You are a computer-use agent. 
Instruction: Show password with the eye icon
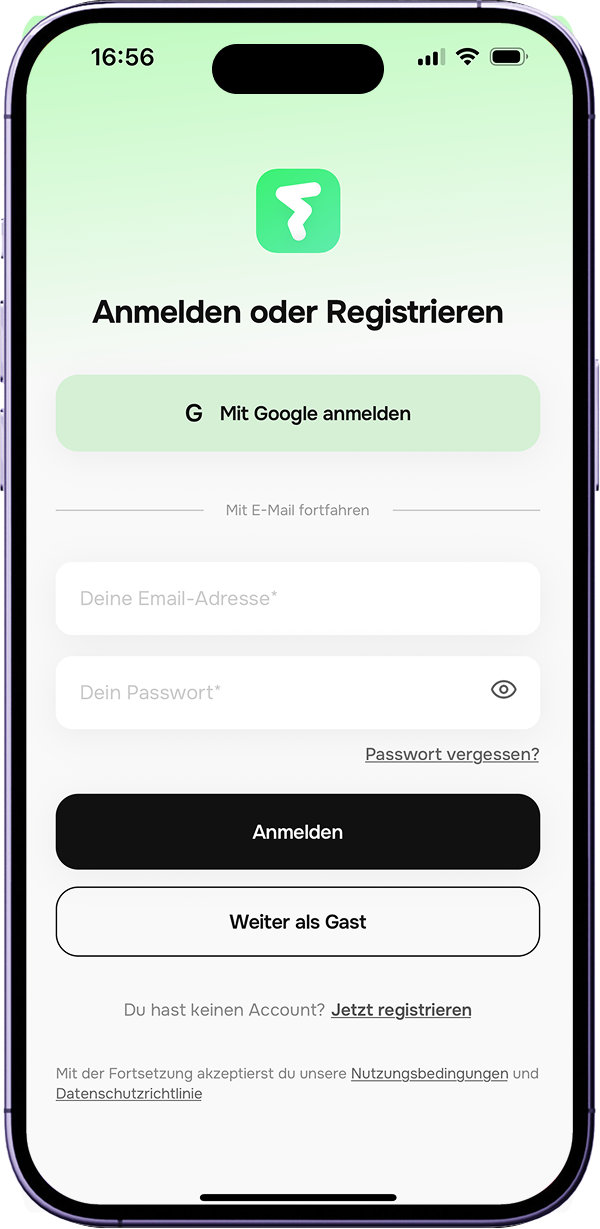[504, 689]
